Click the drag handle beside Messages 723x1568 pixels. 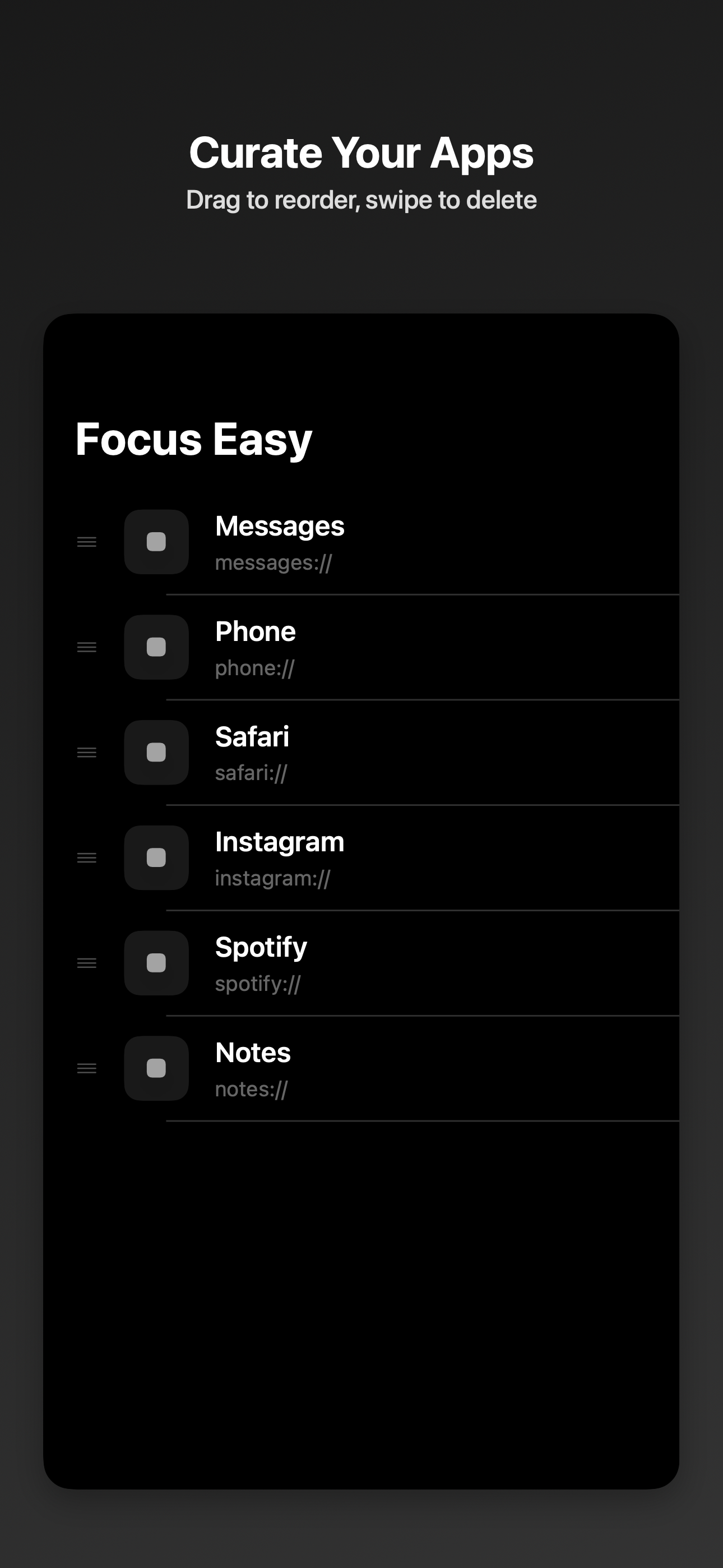[x=87, y=542]
